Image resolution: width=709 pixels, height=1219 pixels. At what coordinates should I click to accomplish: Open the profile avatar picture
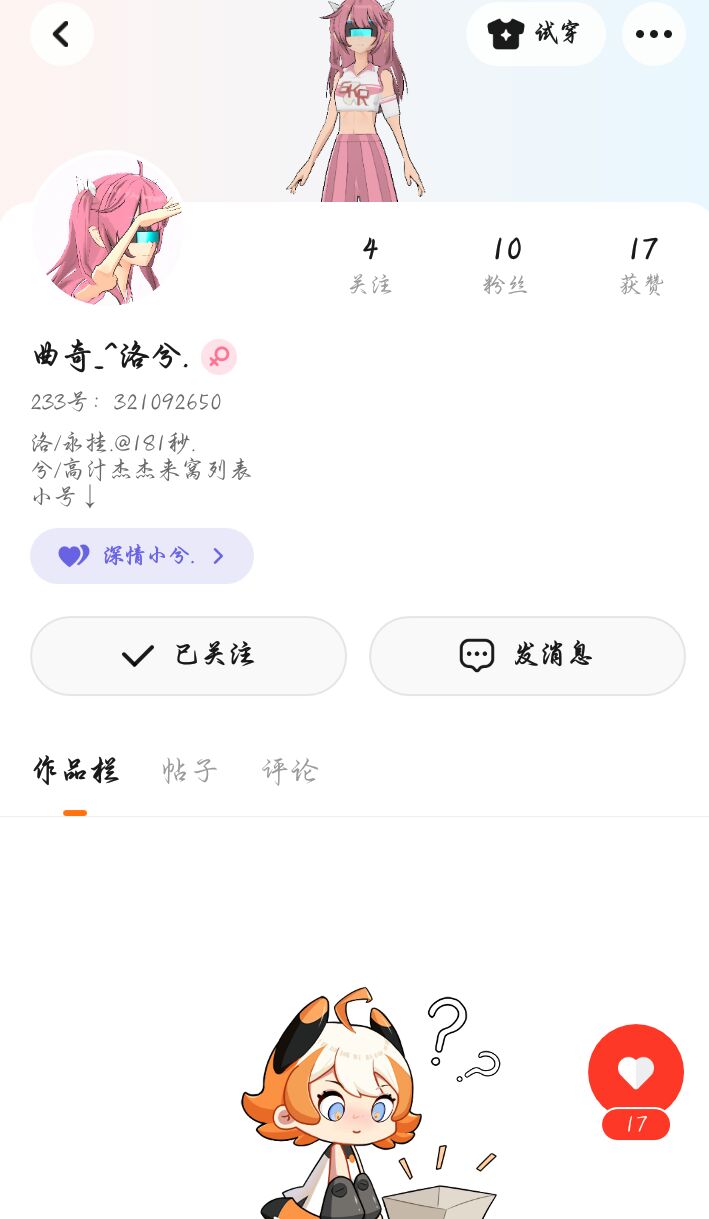[108, 229]
